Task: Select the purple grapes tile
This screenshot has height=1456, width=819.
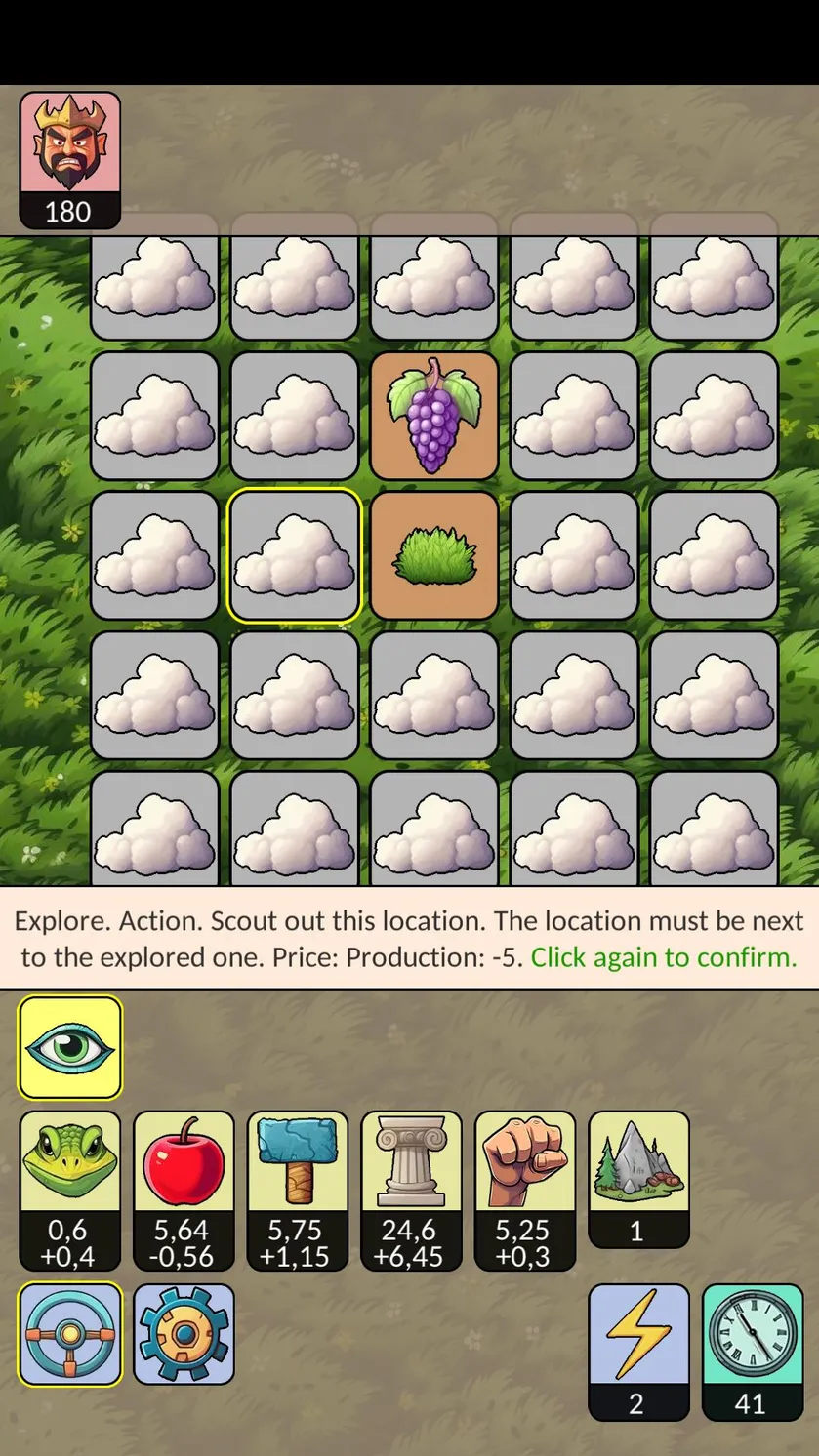Action: [x=434, y=415]
